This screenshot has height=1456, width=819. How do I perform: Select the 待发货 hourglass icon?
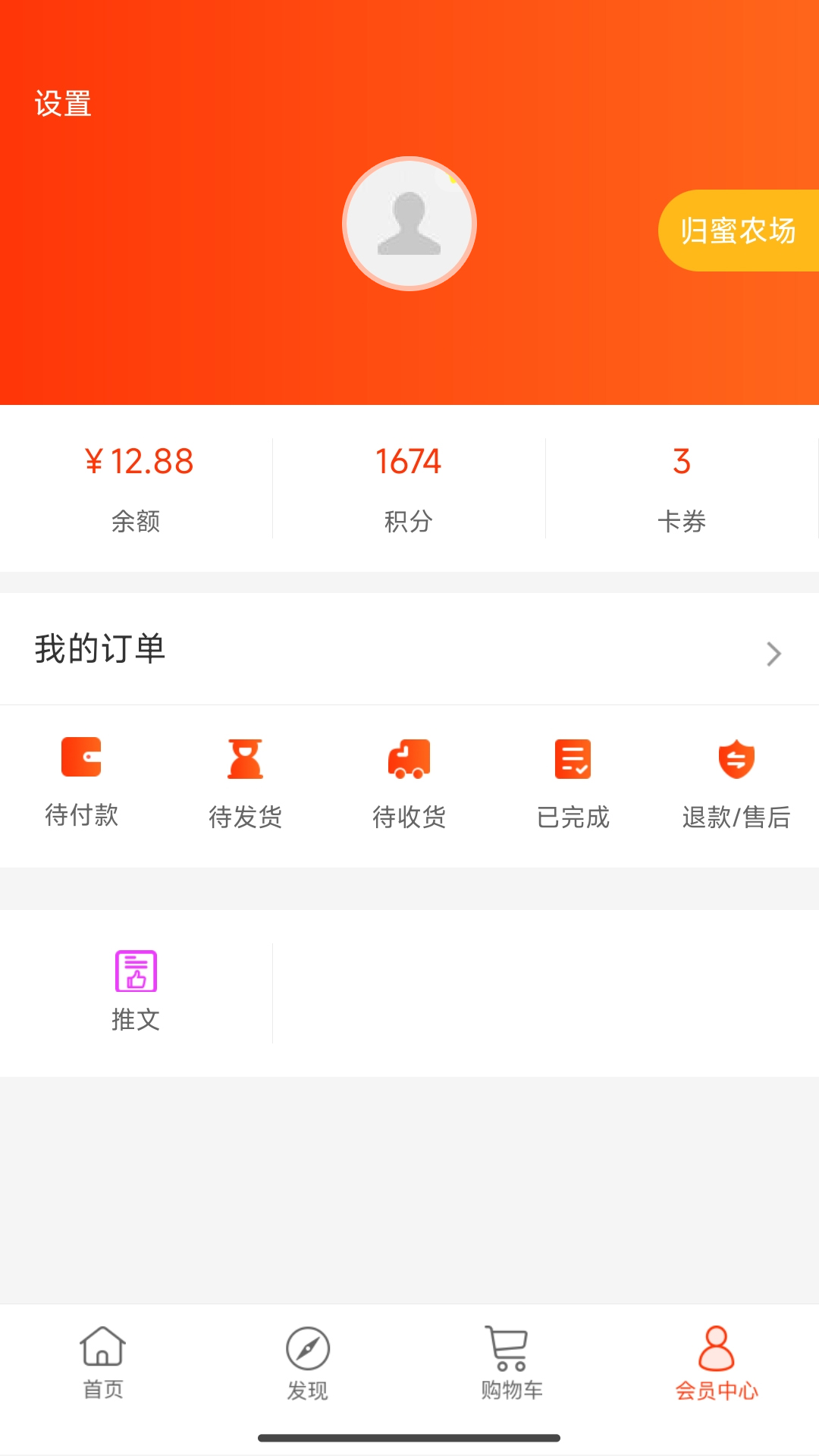(246, 758)
